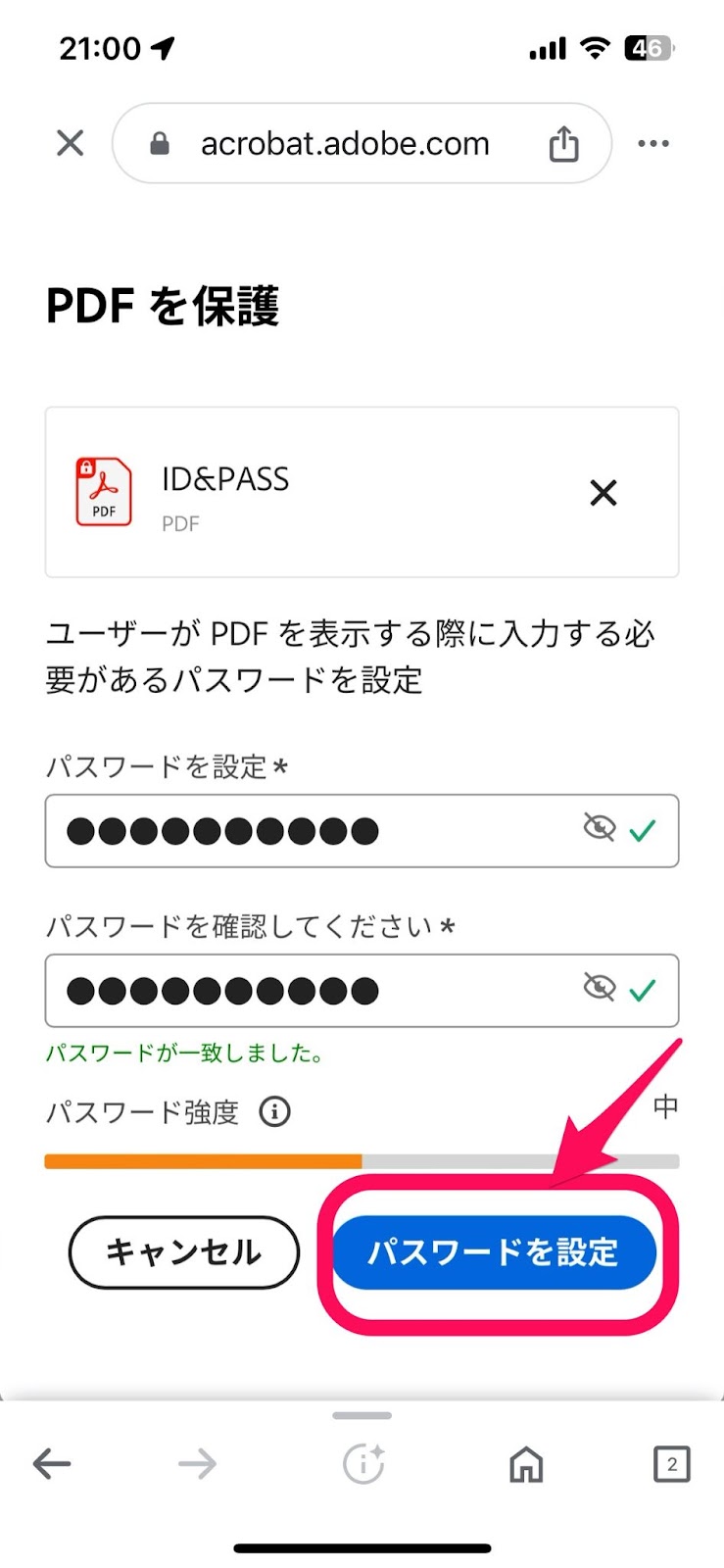The image size is (724, 1568).
Task: Open the tab switcher showing 2
Action: pos(671,1464)
